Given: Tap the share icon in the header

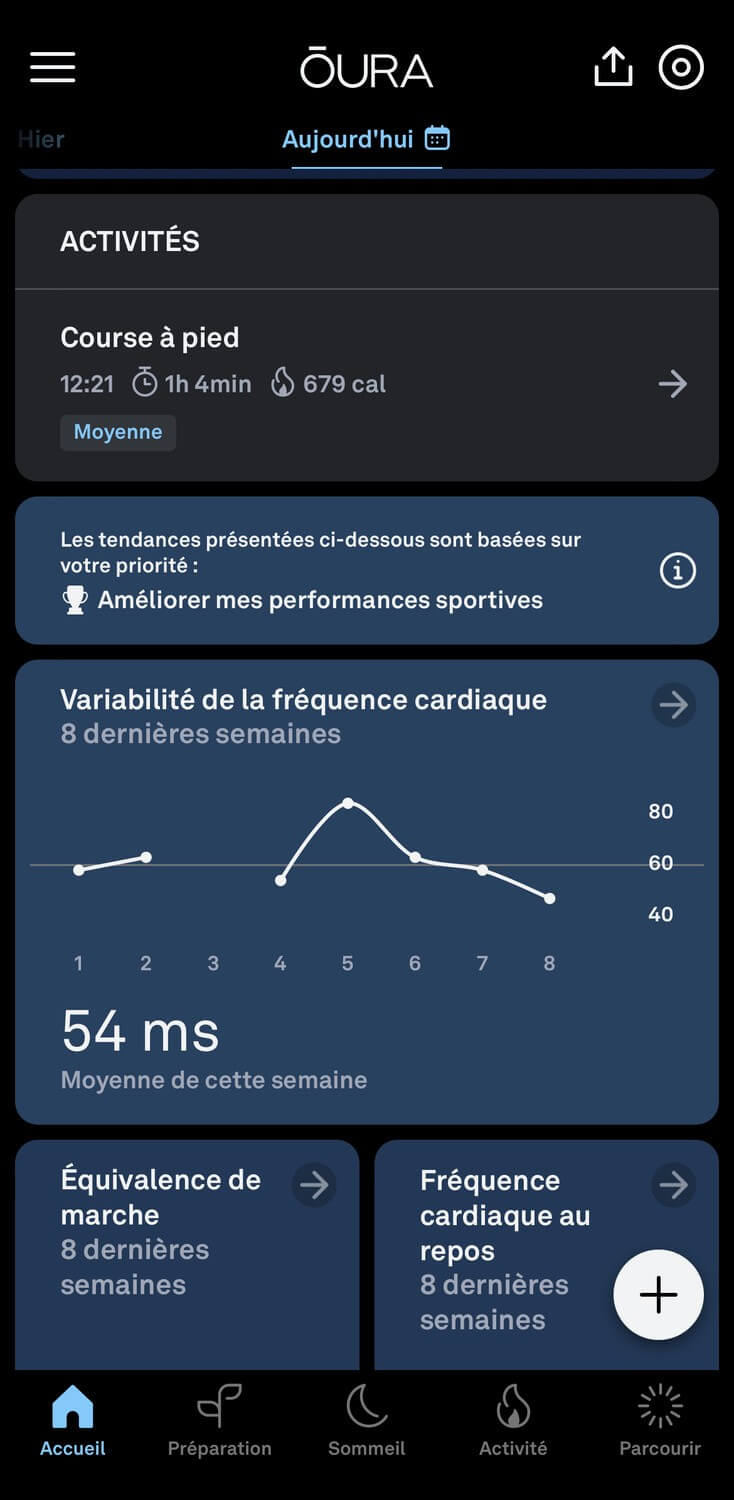Looking at the screenshot, I should [x=613, y=67].
